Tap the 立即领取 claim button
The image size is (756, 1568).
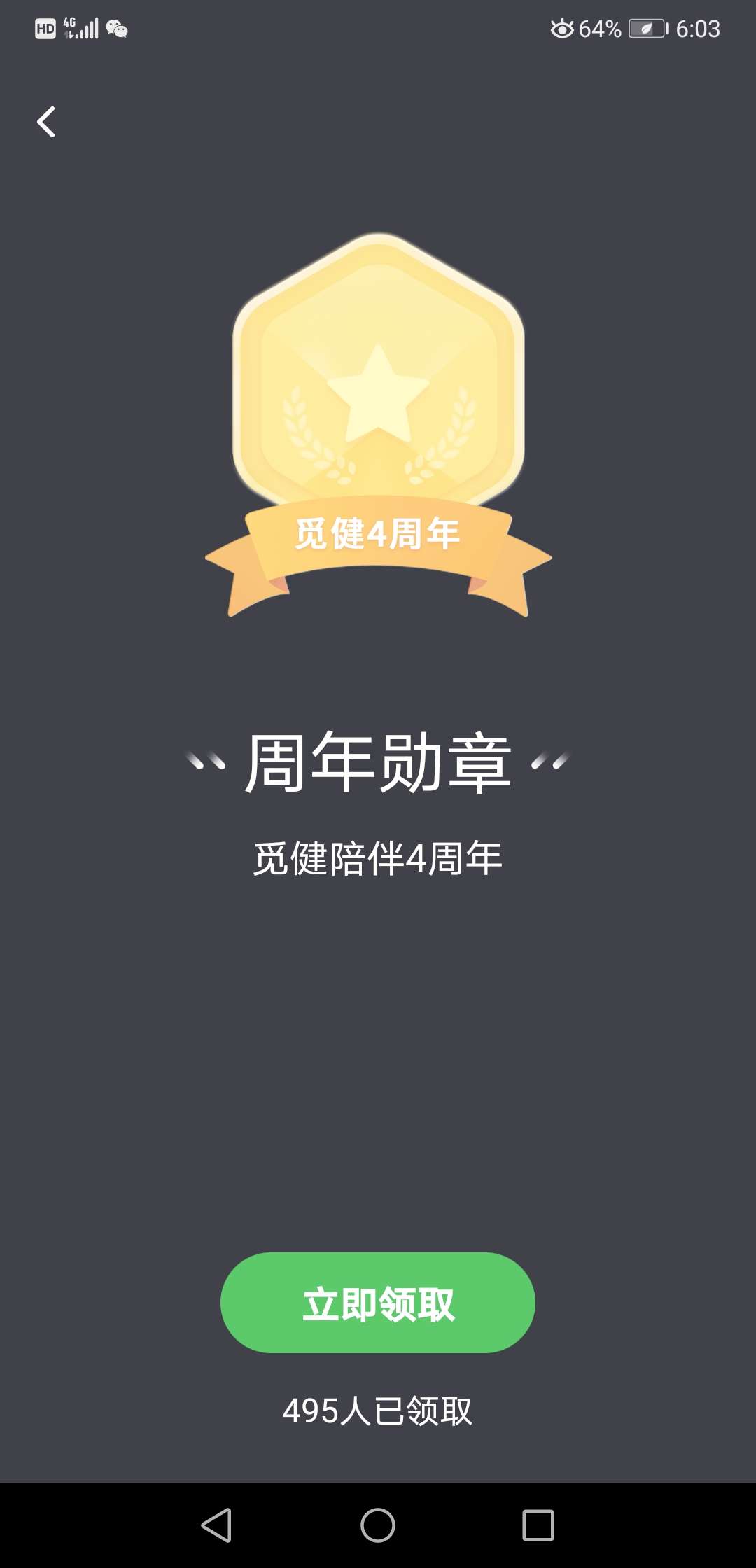[x=377, y=1303]
